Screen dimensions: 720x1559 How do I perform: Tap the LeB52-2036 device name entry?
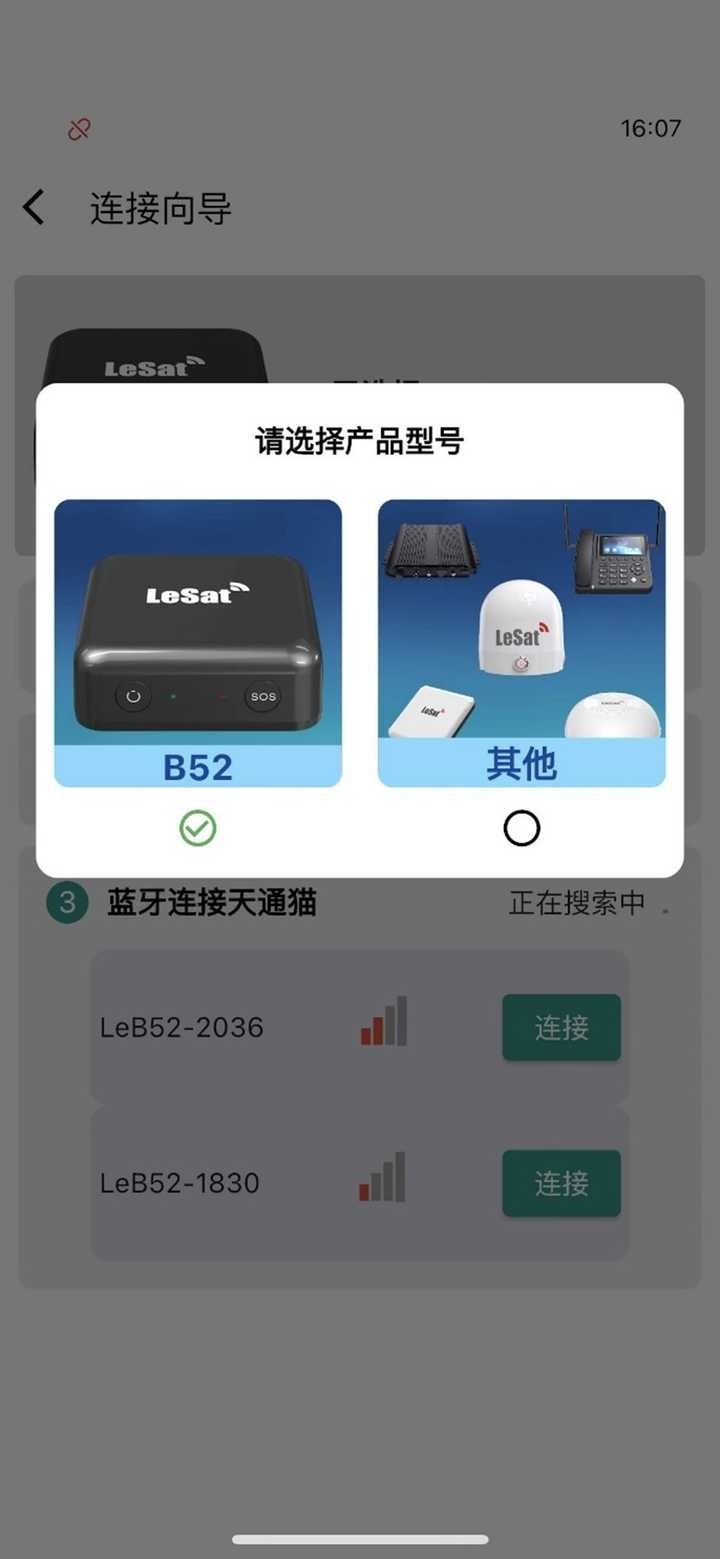tap(181, 1027)
